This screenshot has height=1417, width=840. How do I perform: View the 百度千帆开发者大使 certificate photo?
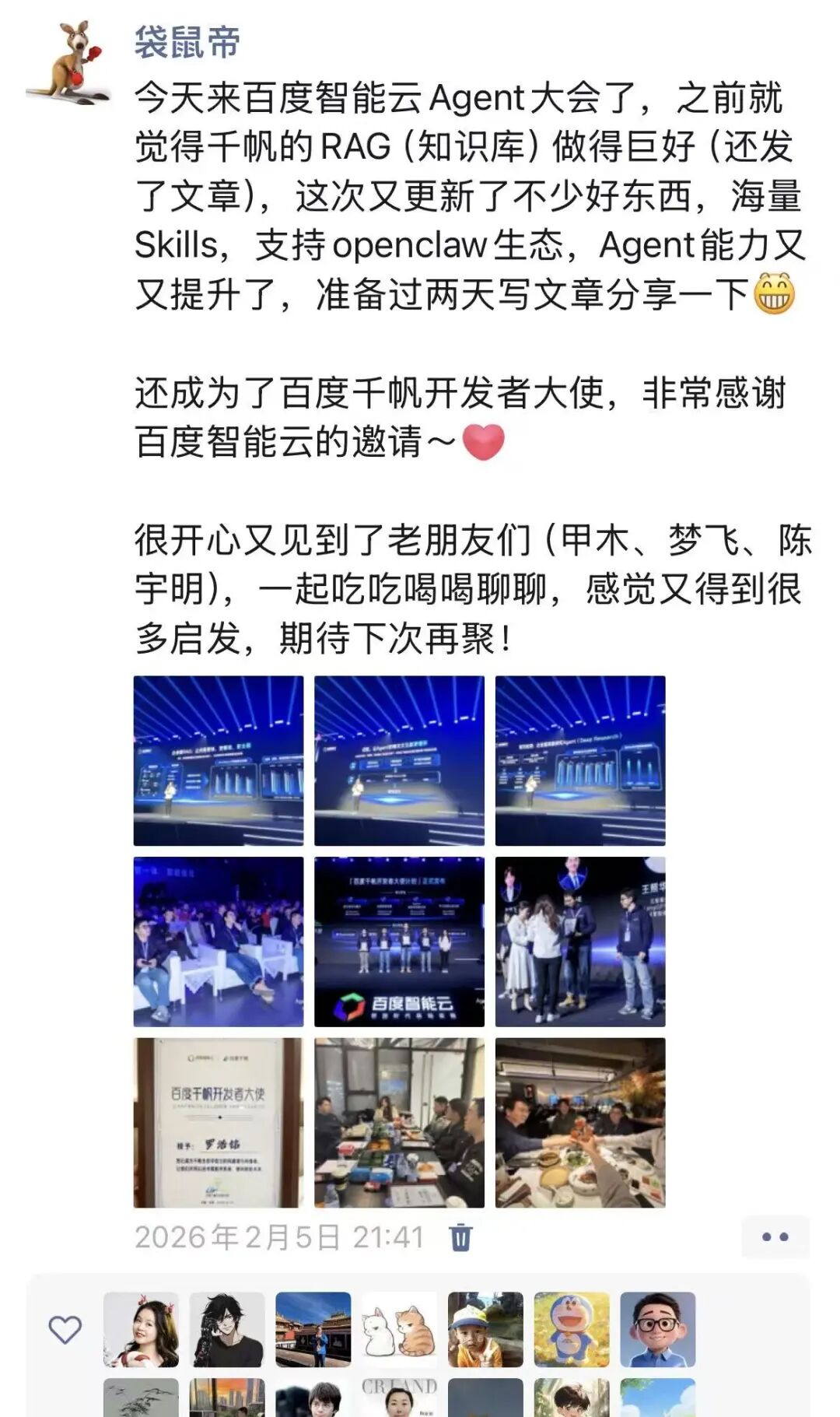point(219,1122)
